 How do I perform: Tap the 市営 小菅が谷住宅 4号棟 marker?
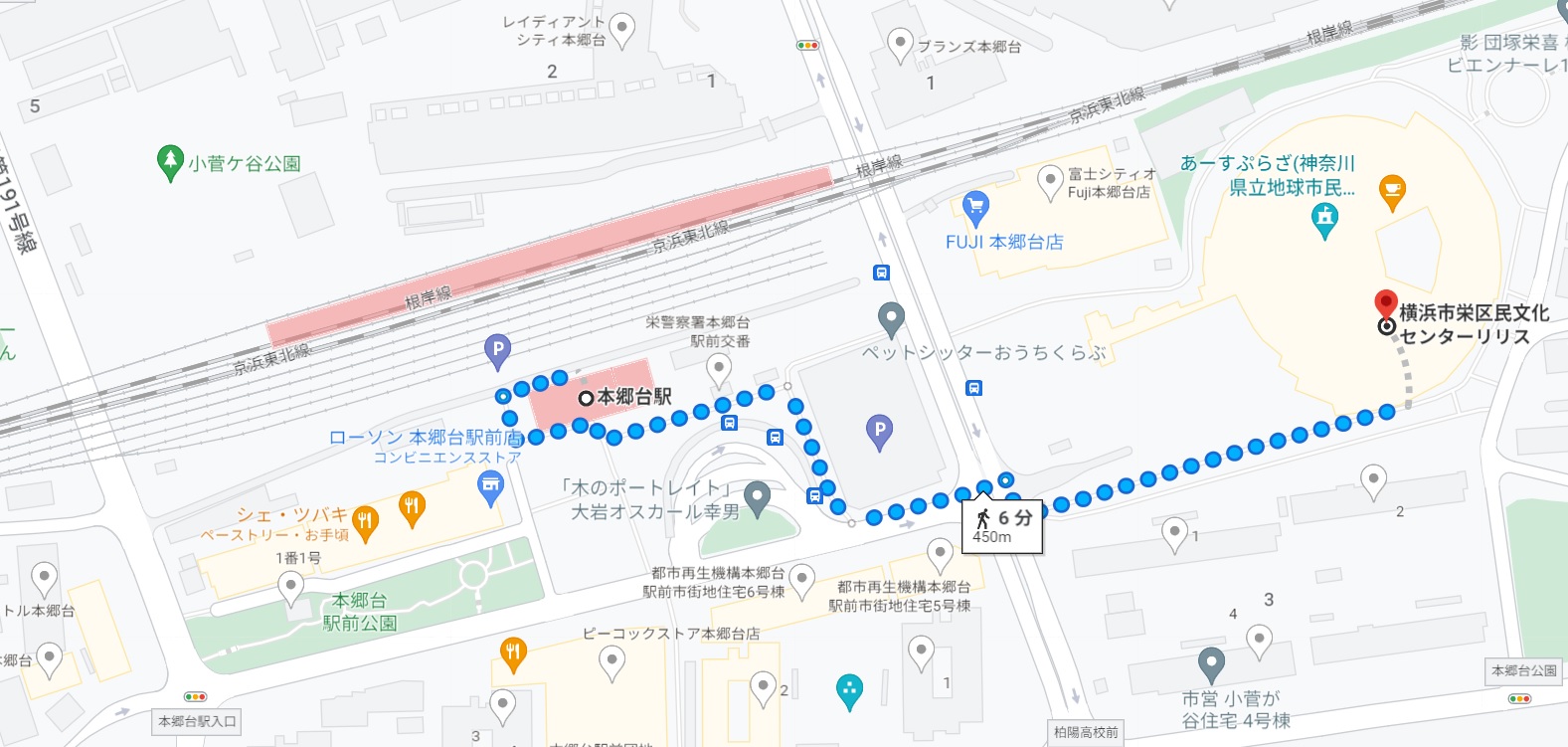click(x=1210, y=664)
